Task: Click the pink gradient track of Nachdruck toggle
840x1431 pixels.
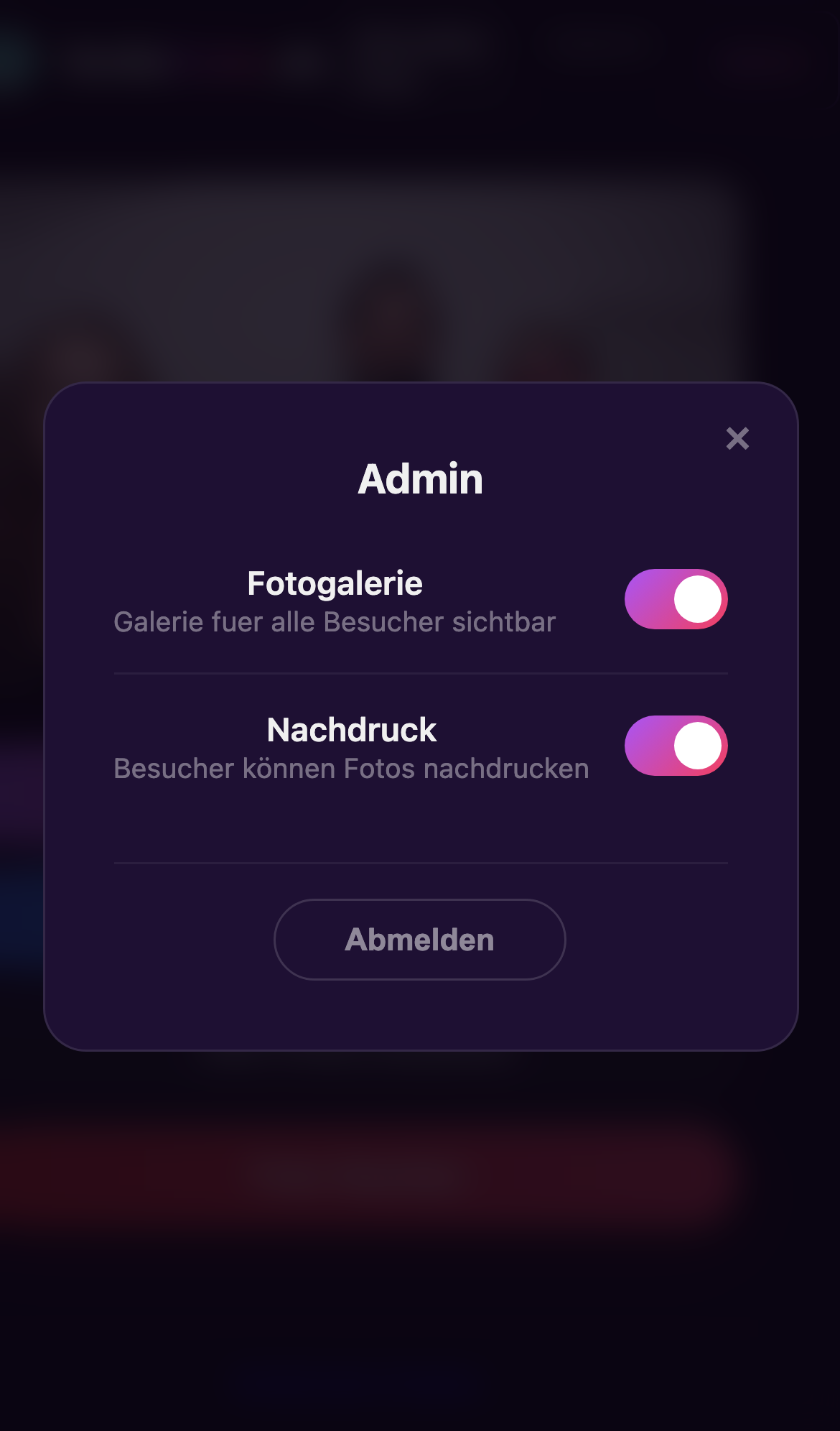Action: (650, 746)
